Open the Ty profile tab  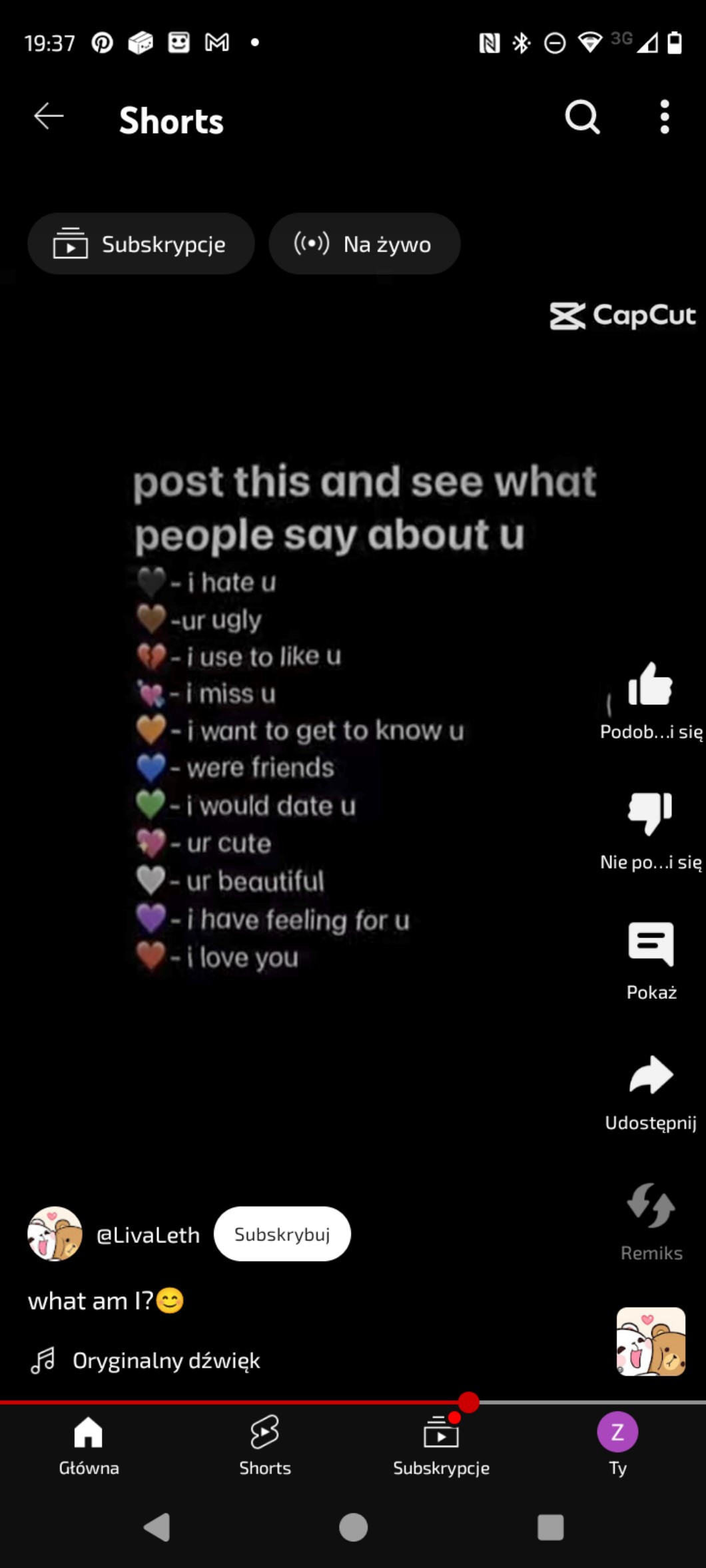pyautogui.click(x=617, y=1443)
